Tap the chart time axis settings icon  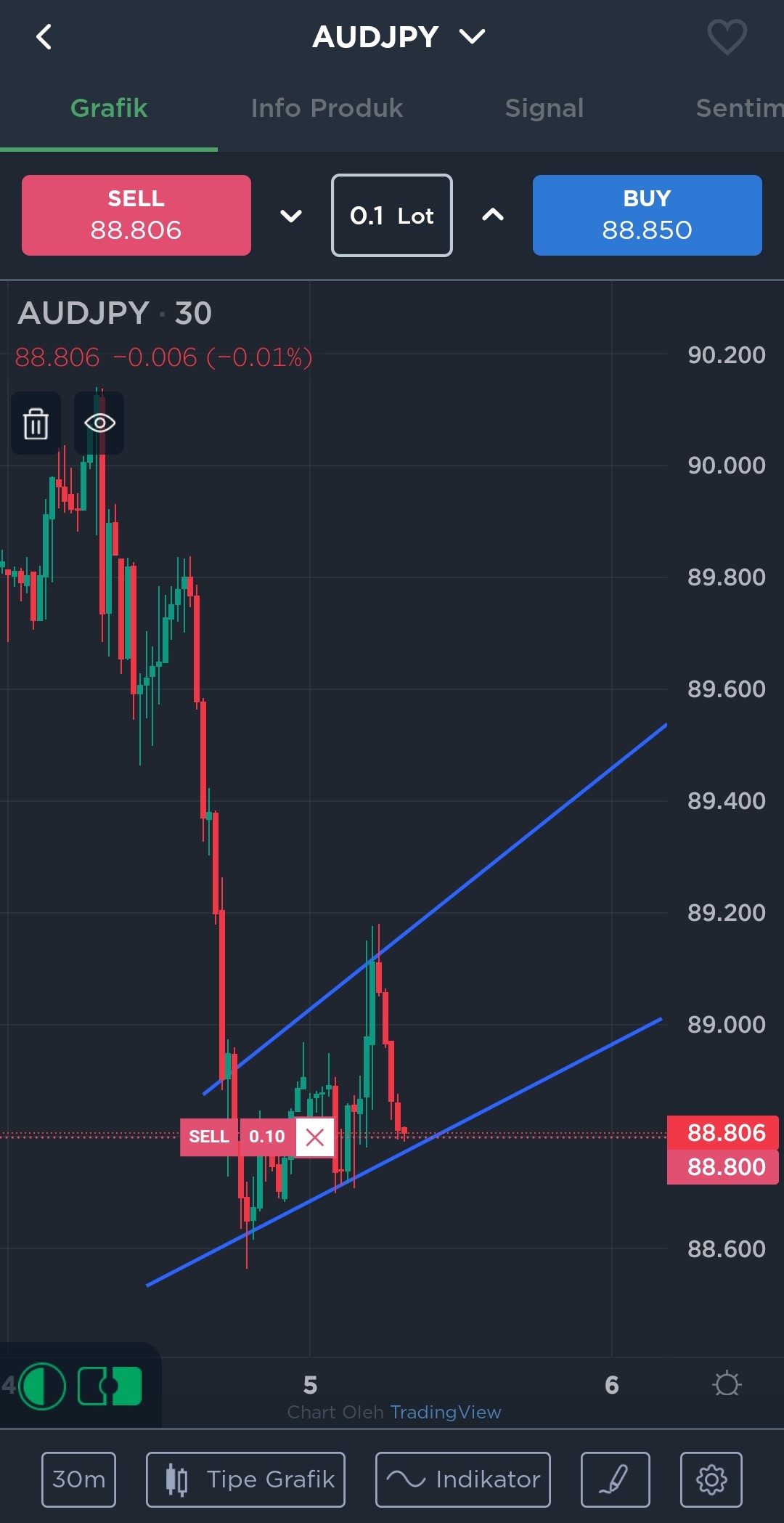[727, 1384]
